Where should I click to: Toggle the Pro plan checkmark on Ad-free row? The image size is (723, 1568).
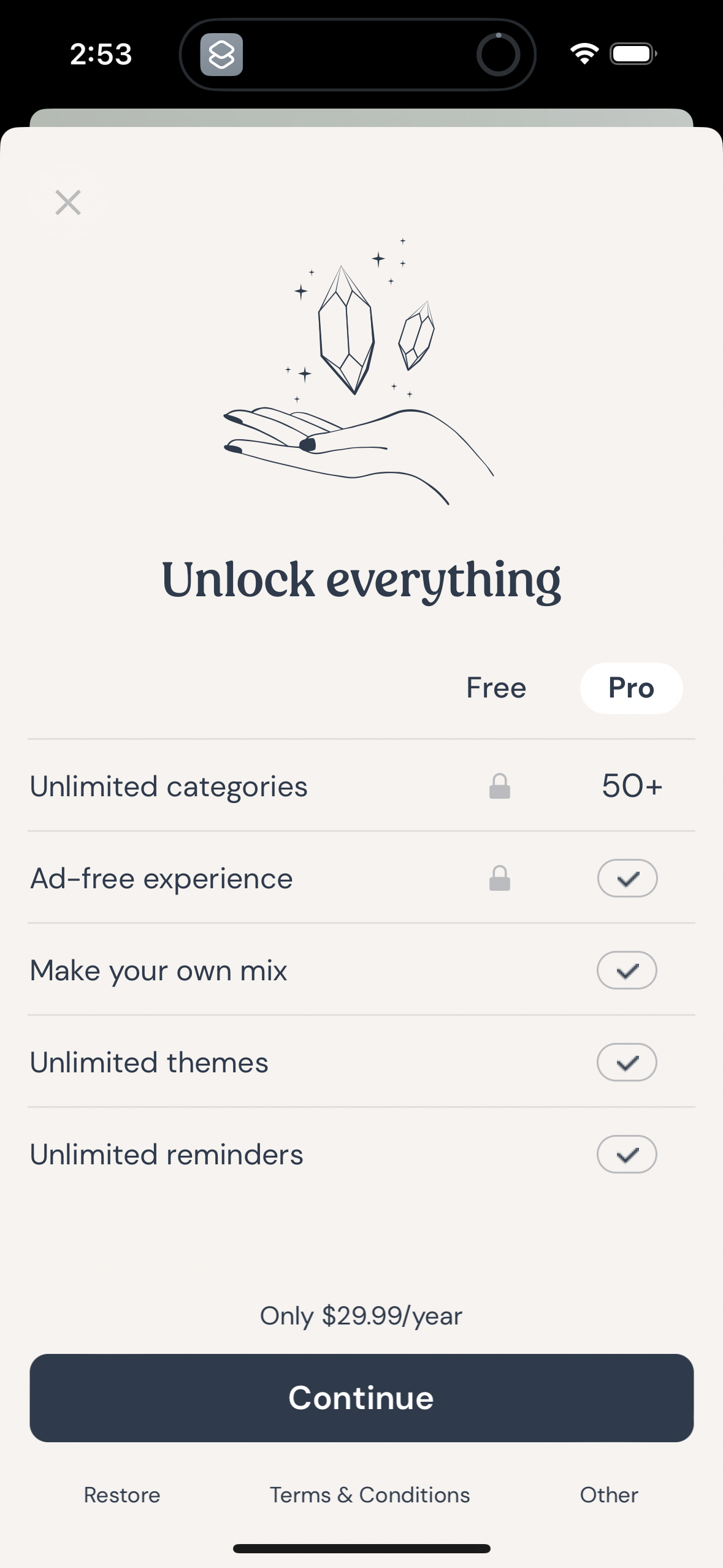click(627, 878)
